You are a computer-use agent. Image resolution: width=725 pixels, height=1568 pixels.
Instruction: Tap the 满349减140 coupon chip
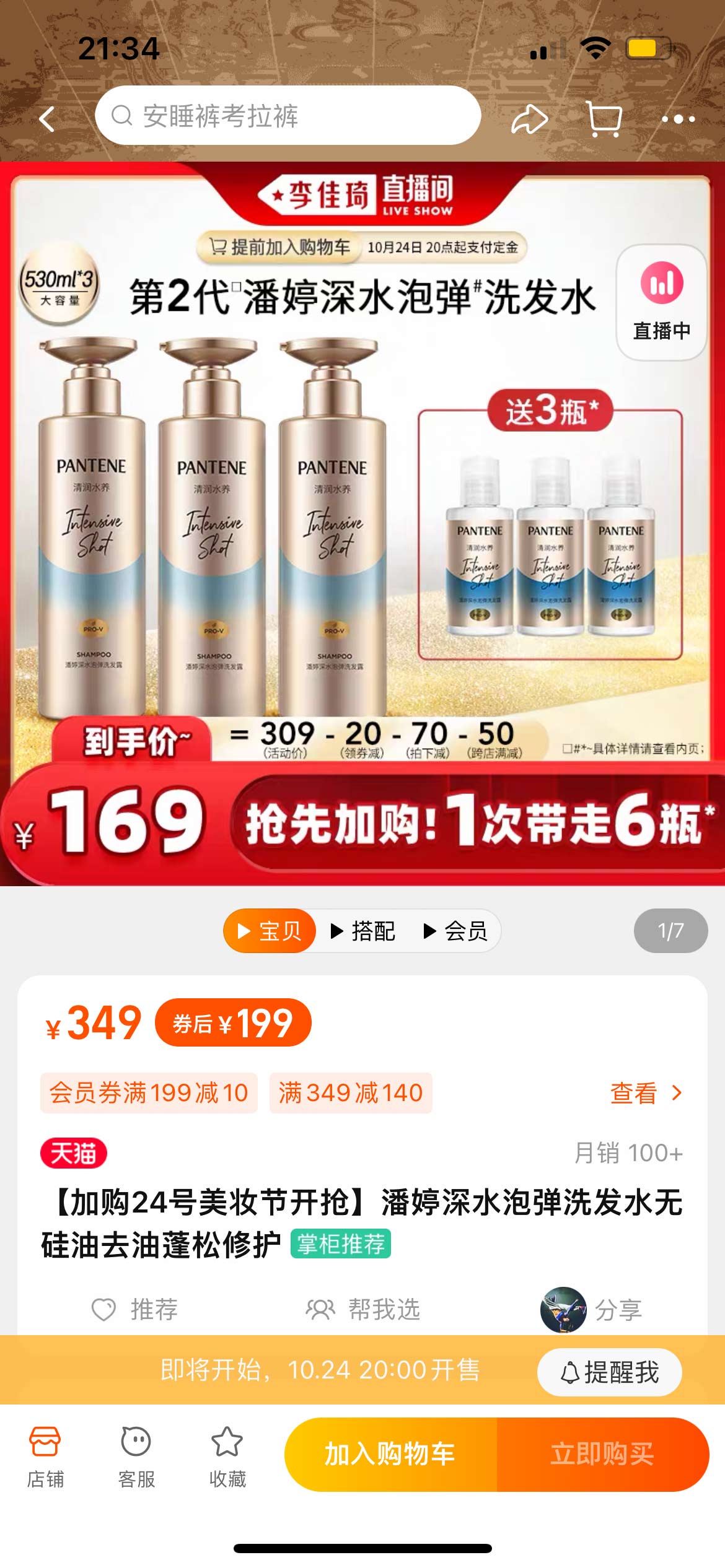point(351,1093)
